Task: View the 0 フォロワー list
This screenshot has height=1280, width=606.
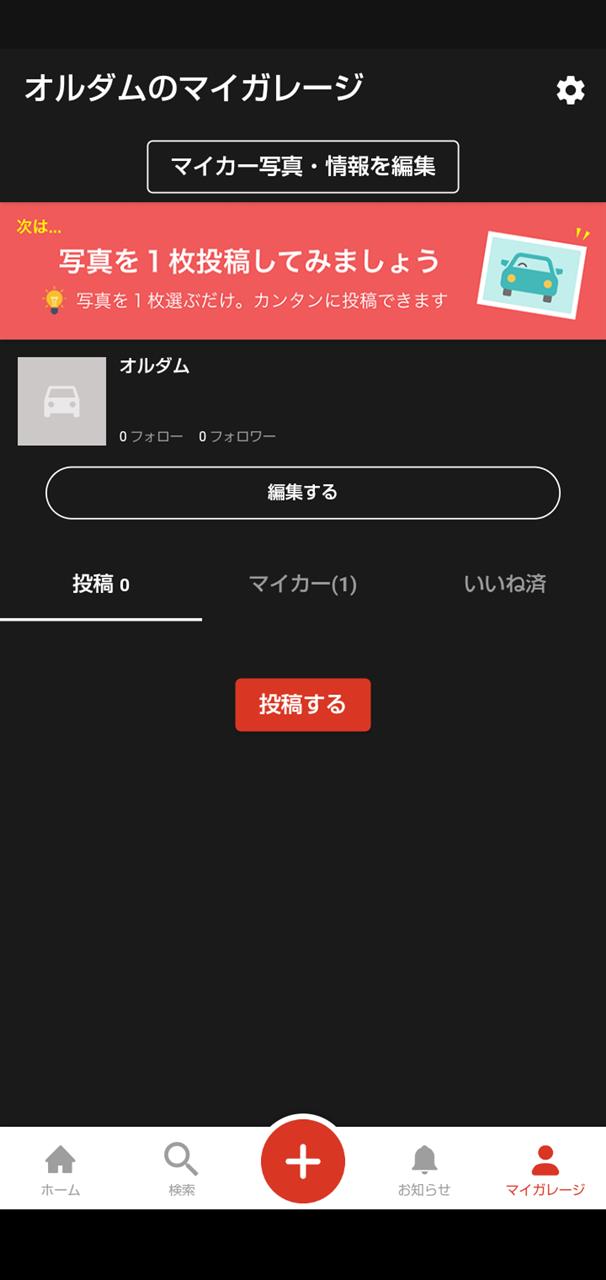Action: pyautogui.click(x=237, y=436)
